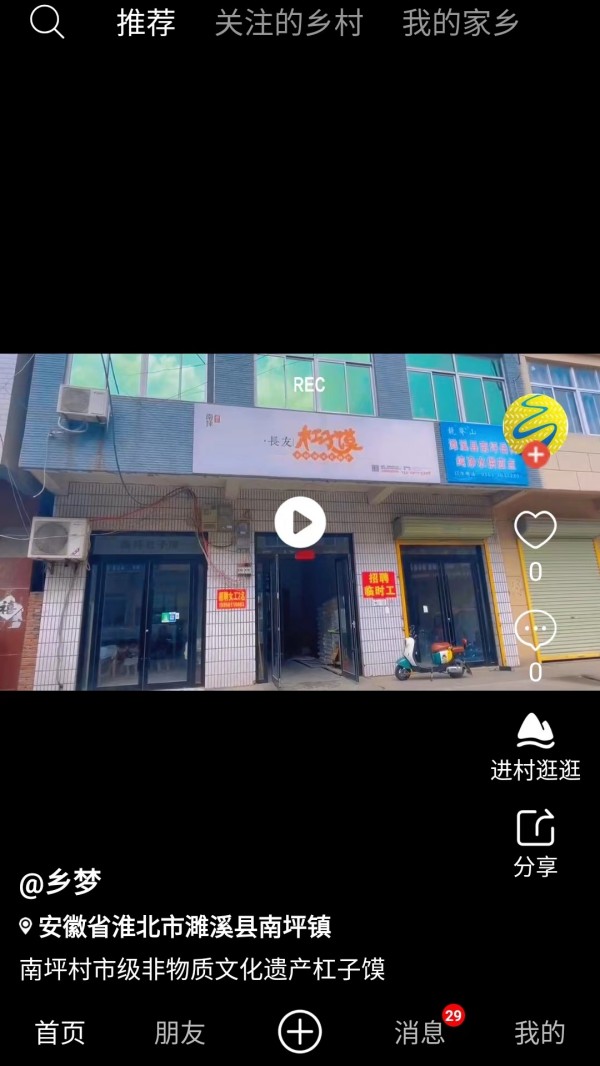The height and width of the screenshot is (1066, 600).
Task: Switch to the 关注的乡村 tab
Action: [x=288, y=22]
